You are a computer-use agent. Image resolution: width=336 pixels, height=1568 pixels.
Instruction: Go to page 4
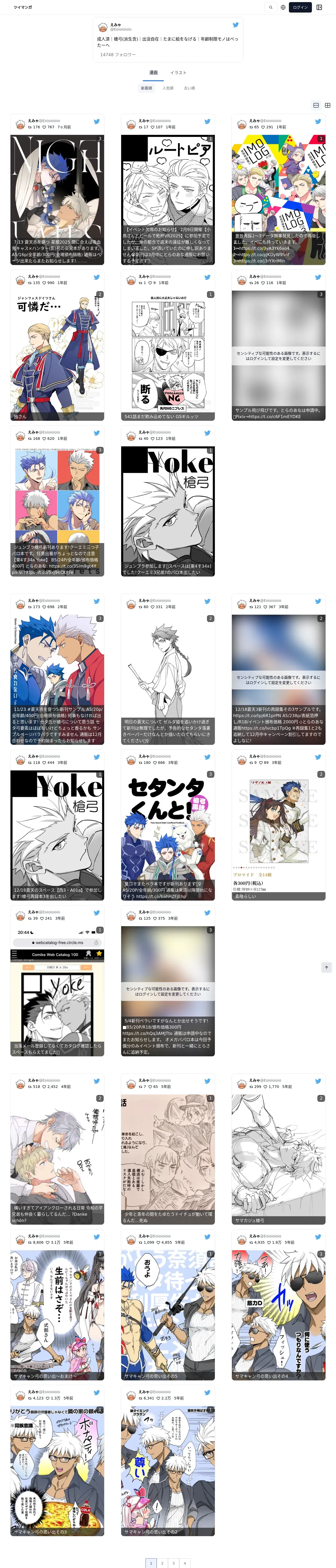[185, 1563]
